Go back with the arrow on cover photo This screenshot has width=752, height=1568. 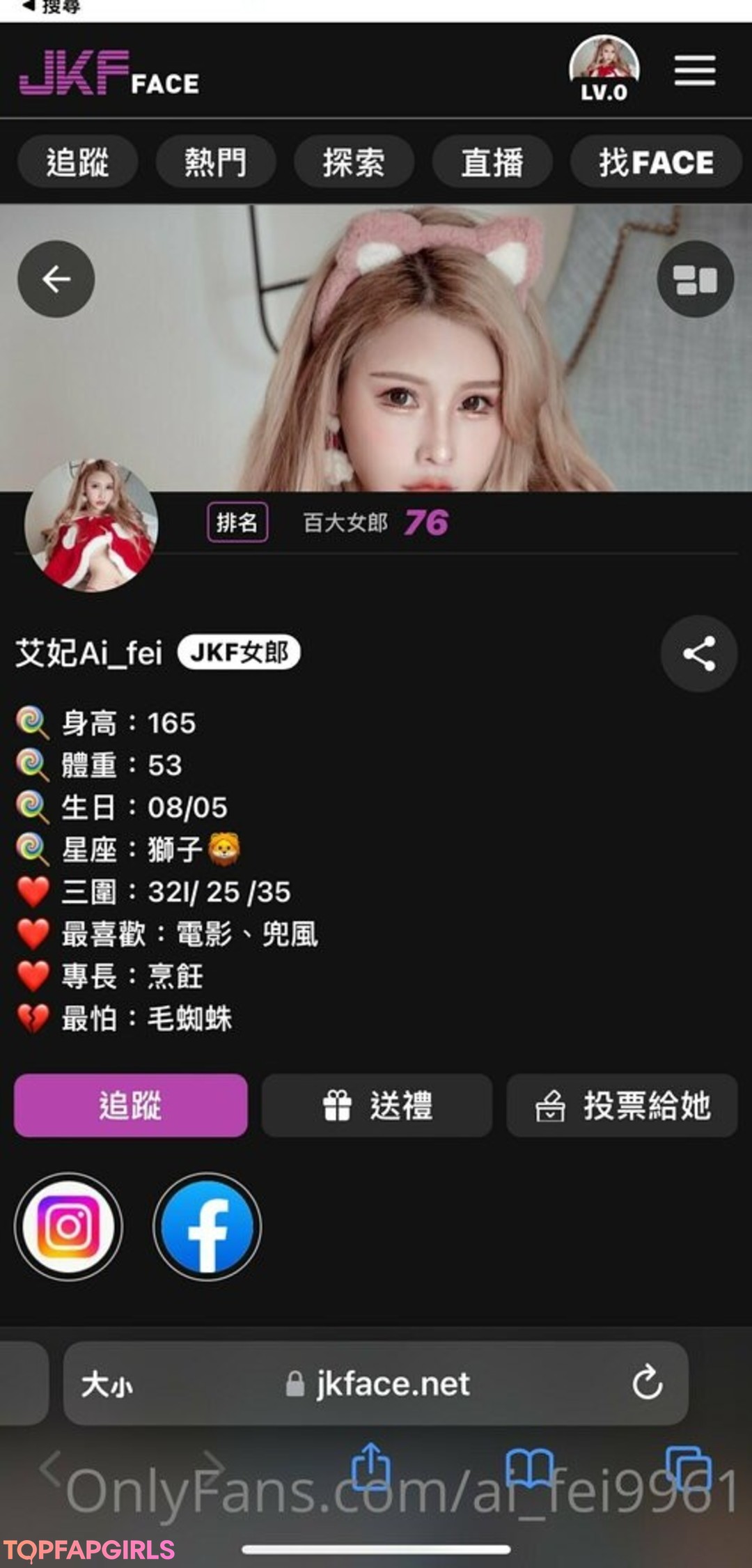click(56, 279)
